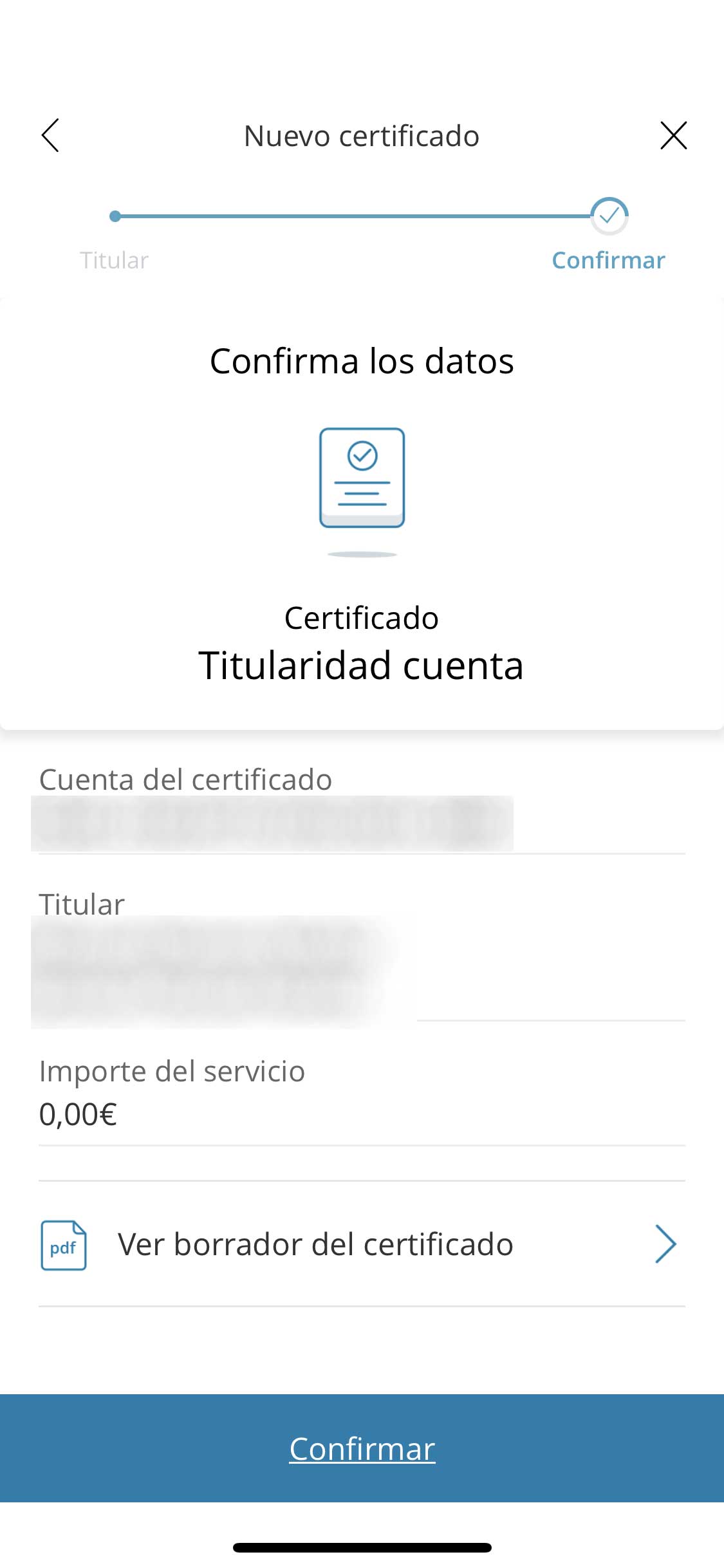
Task: Open Ver borrador del certificado
Action: point(362,1244)
